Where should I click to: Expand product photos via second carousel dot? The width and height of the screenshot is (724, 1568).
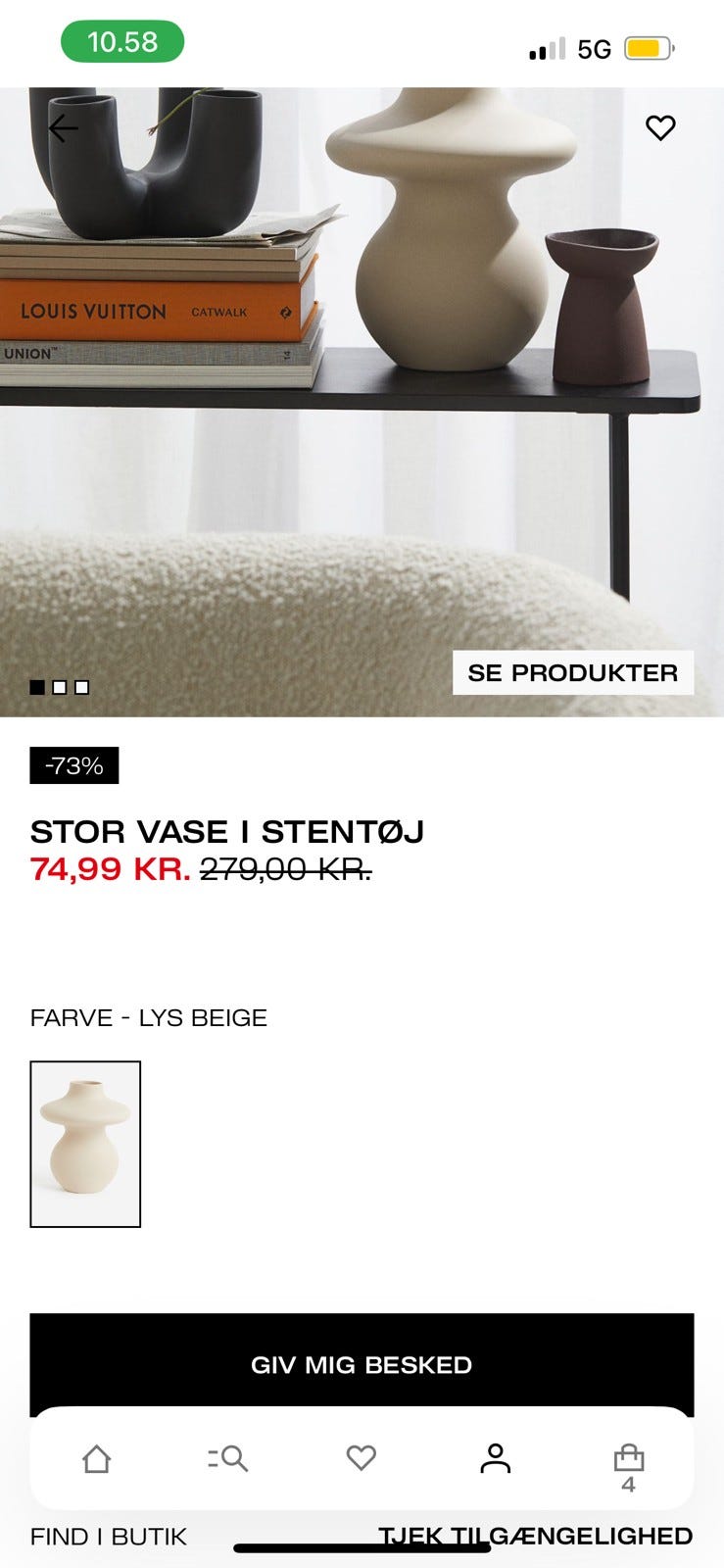click(x=61, y=687)
